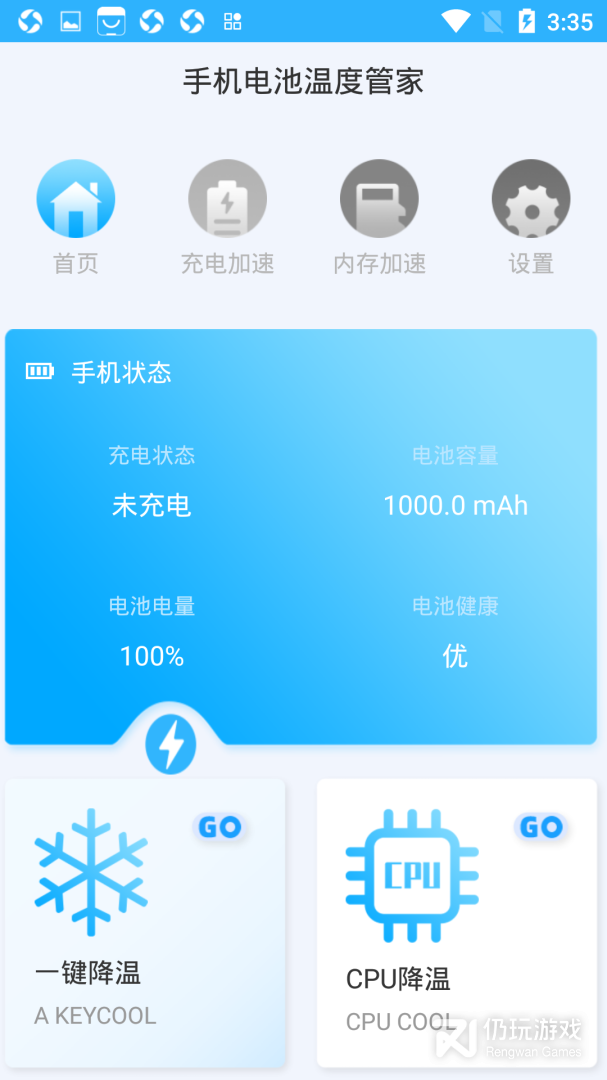This screenshot has width=607, height=1080.
Task: Open the 一键降温 card
Action: pos(145,922)
